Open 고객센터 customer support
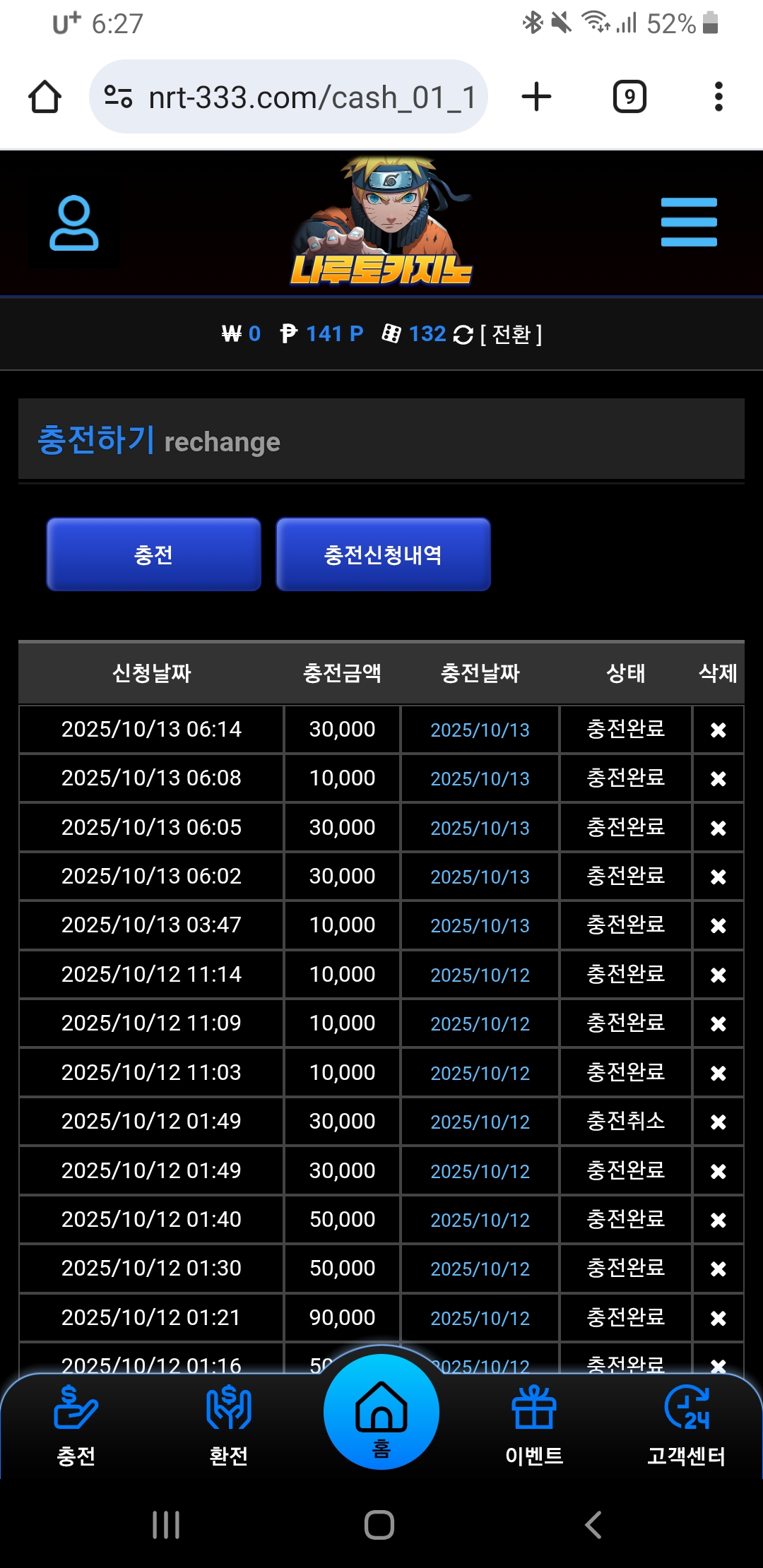Image resolution: width=763 pixels, height=1568 pixels. [x=687, y=1423]
